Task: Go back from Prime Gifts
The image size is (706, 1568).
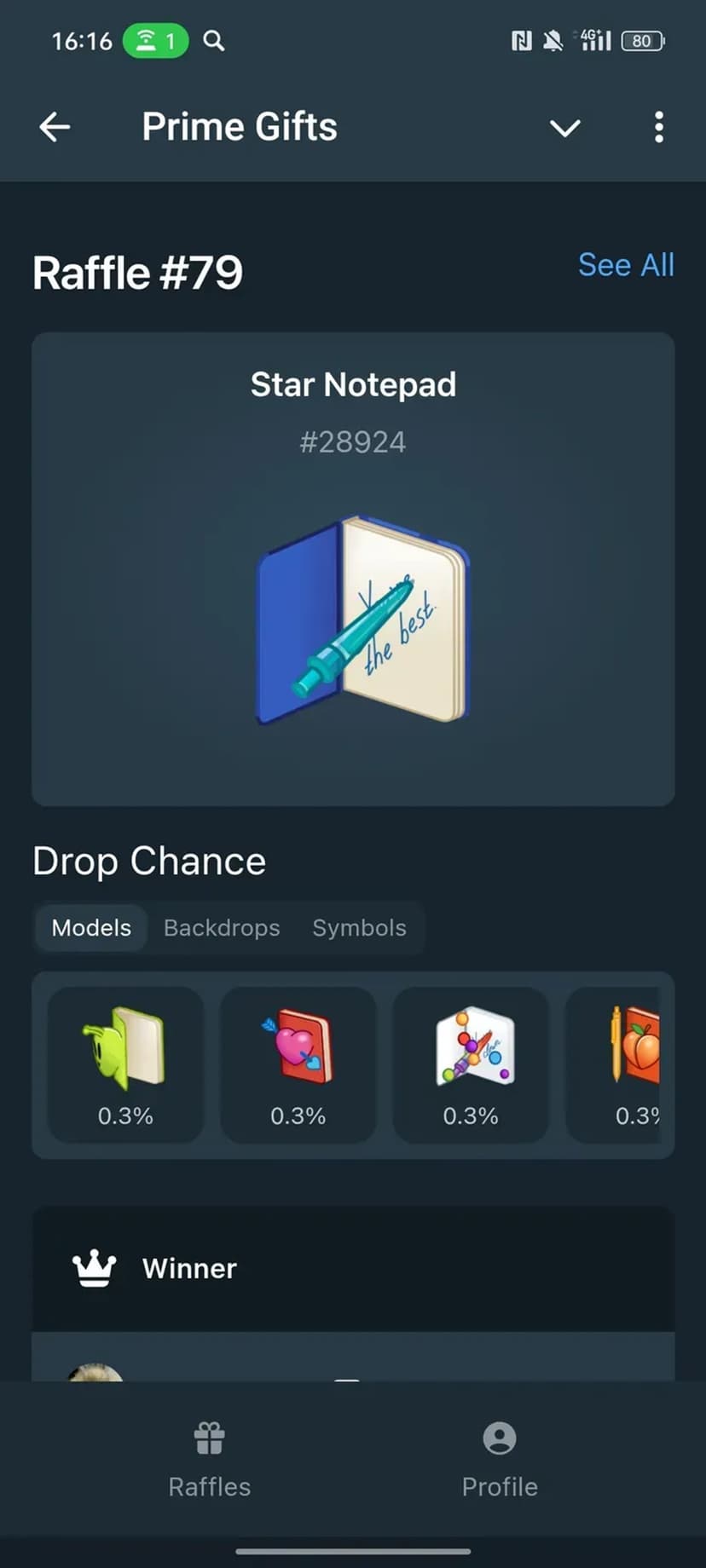Action: [55, 127]
